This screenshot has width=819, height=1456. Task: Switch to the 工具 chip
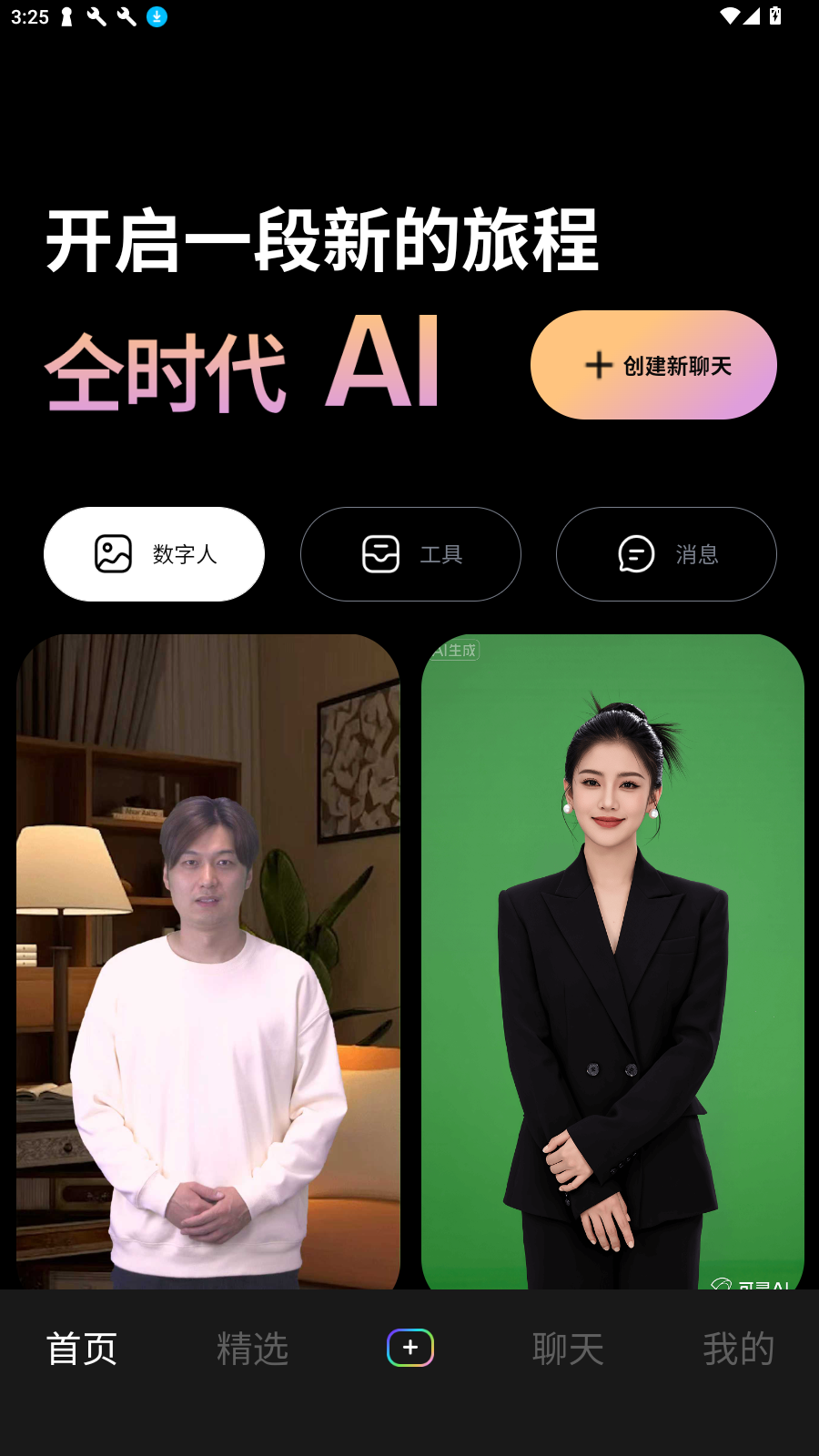coord(410,554)
